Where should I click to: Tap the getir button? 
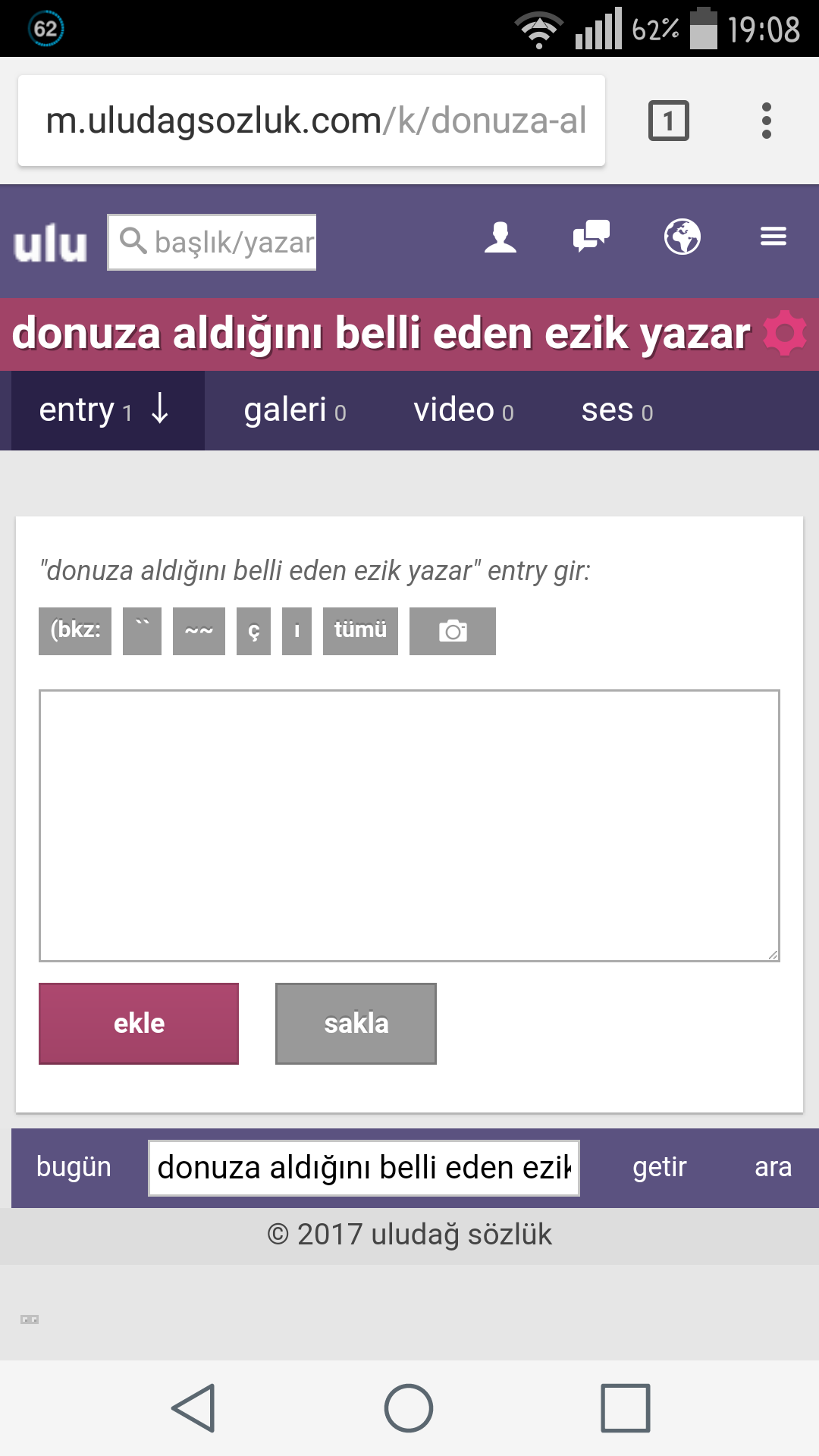coord(660,1167)
